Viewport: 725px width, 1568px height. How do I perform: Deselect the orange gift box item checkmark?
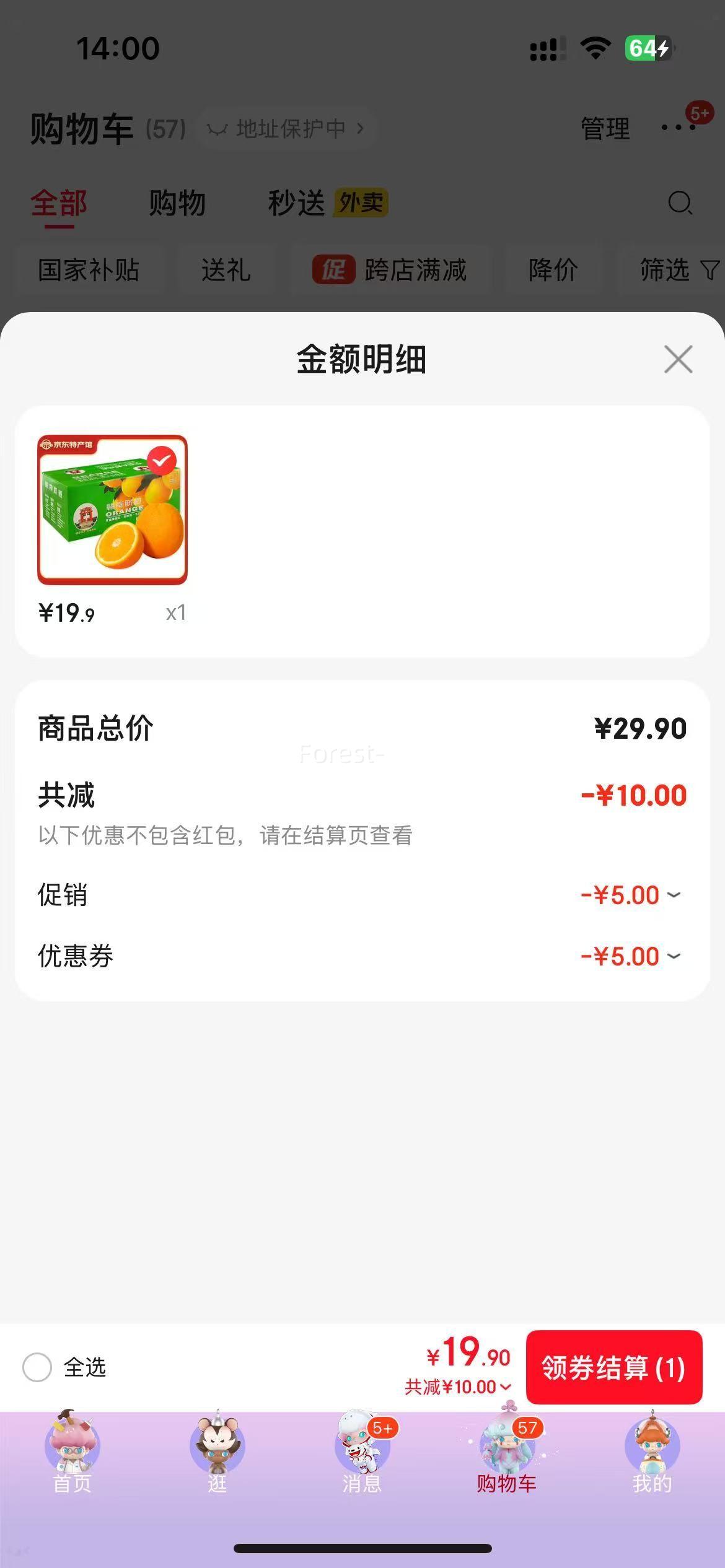pos(162,460)
